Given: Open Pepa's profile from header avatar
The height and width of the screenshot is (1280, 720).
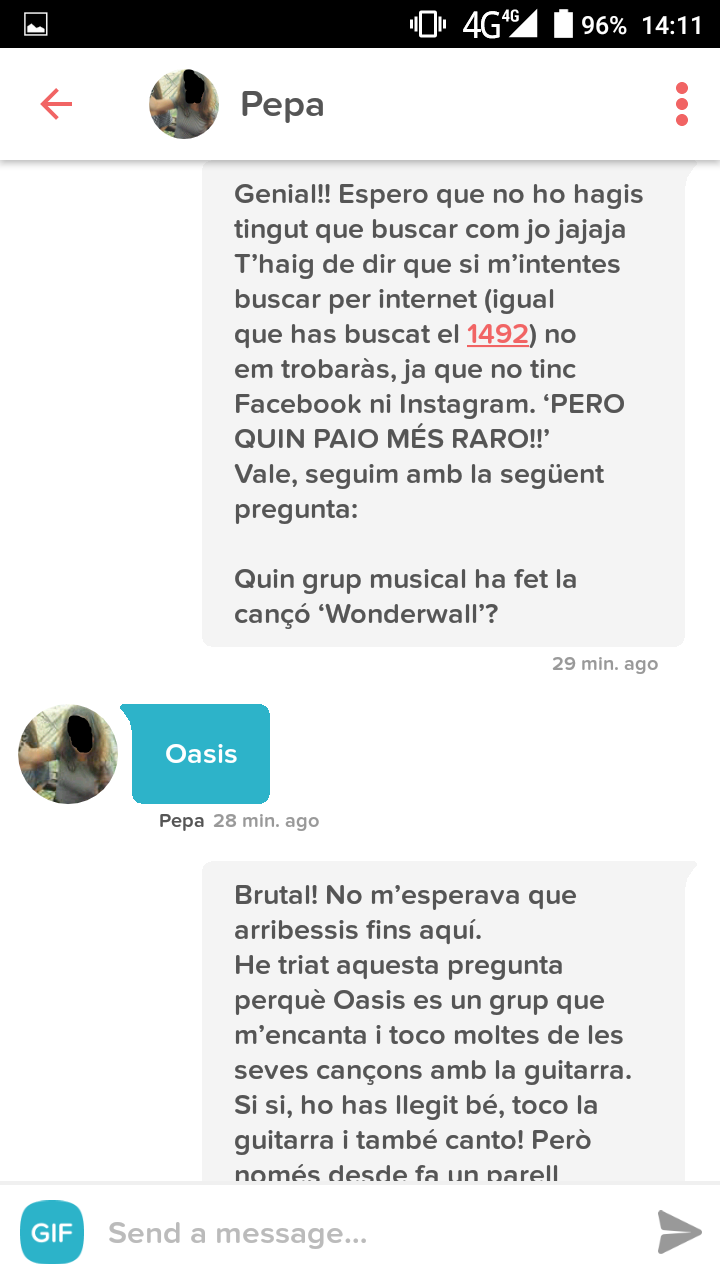Looking at the screenshot, I should coord(184,104).
